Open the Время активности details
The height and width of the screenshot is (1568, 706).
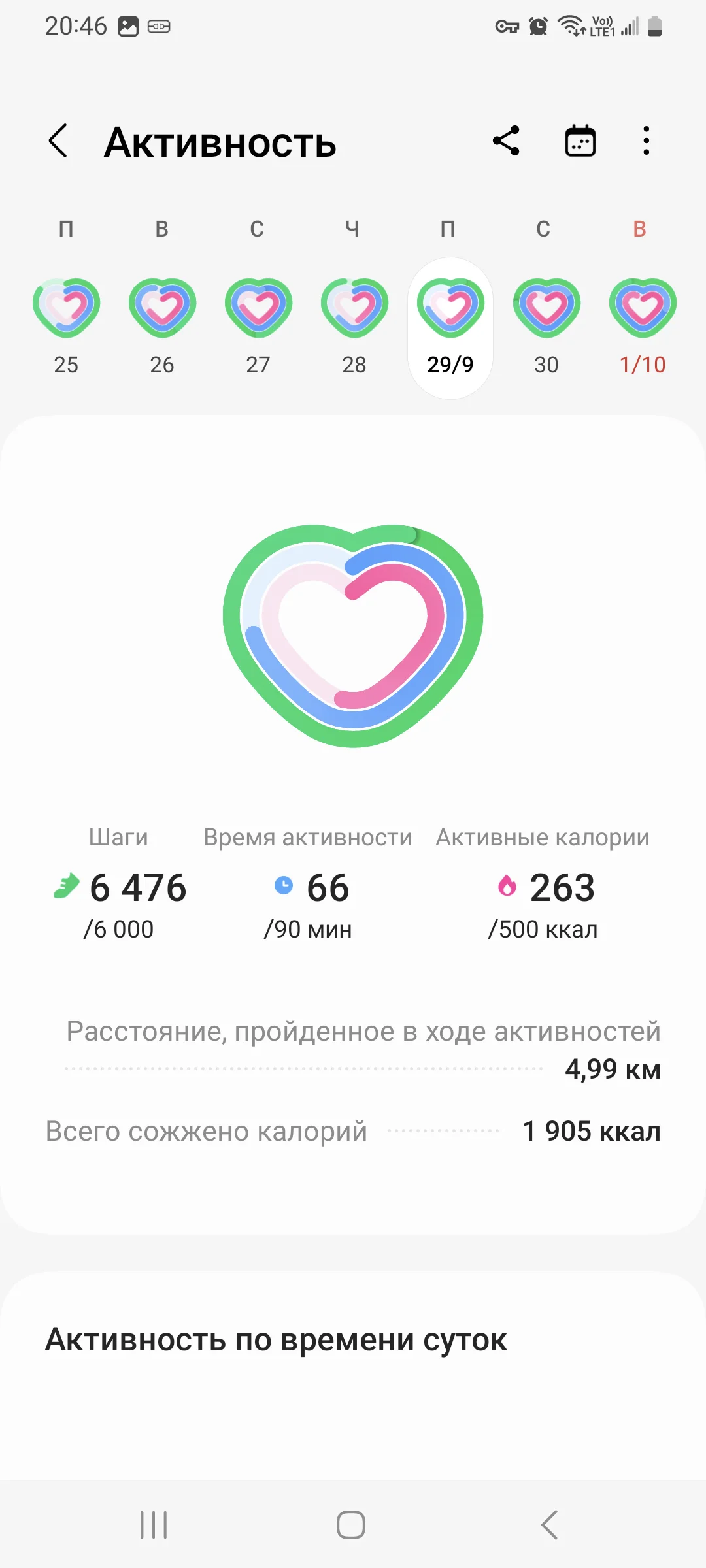[x=308, y=889]
